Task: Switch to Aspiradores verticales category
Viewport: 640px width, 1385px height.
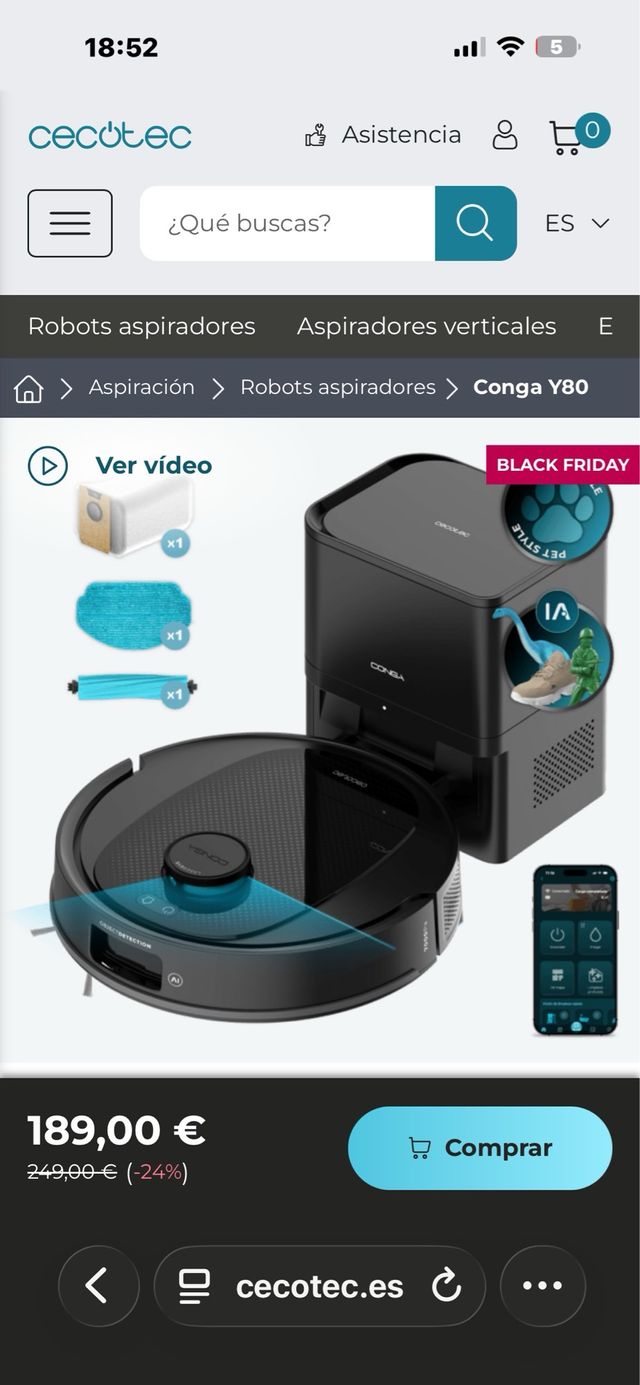Action: click(x=426, y=326)
